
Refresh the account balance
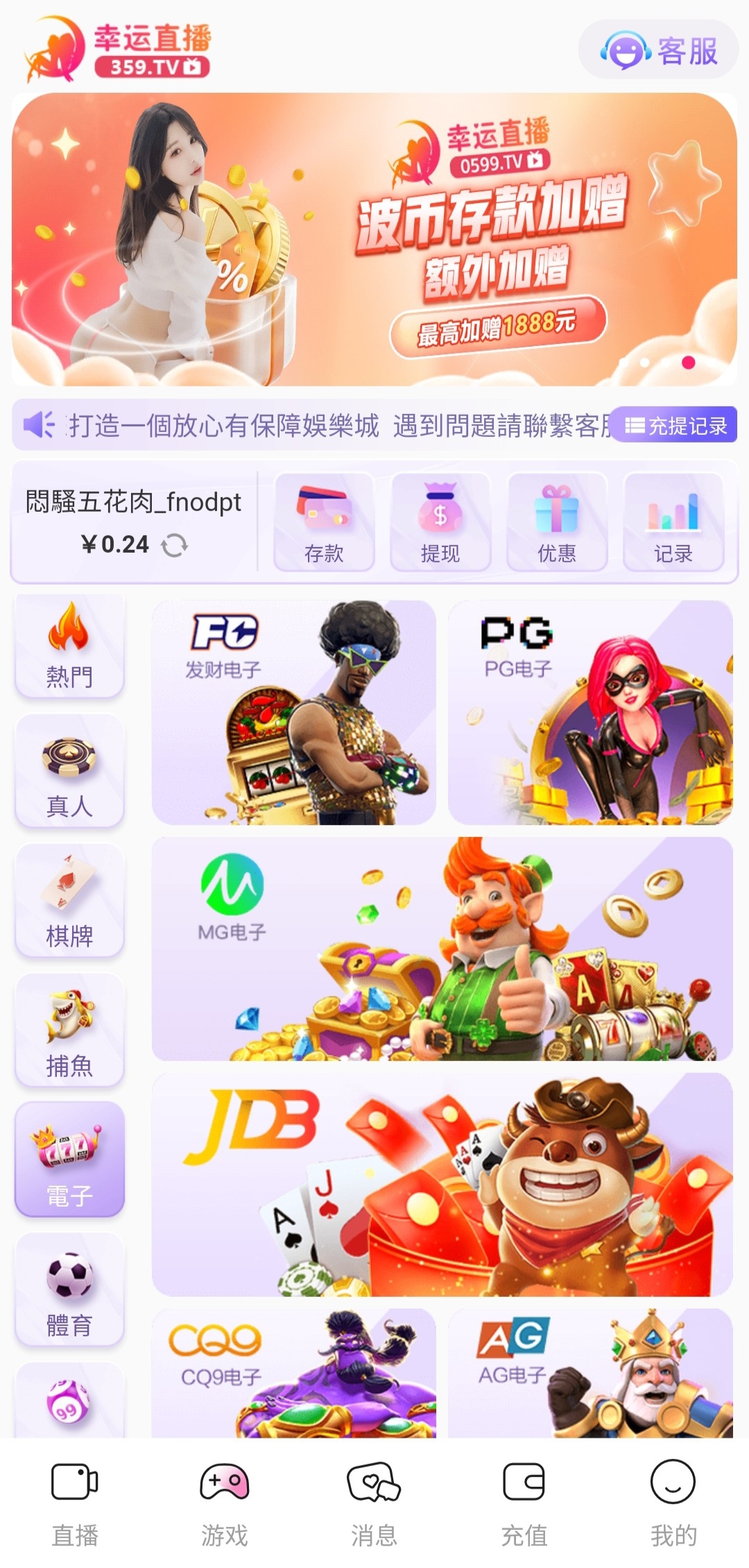pyautogui.click(x=174, y=545)
